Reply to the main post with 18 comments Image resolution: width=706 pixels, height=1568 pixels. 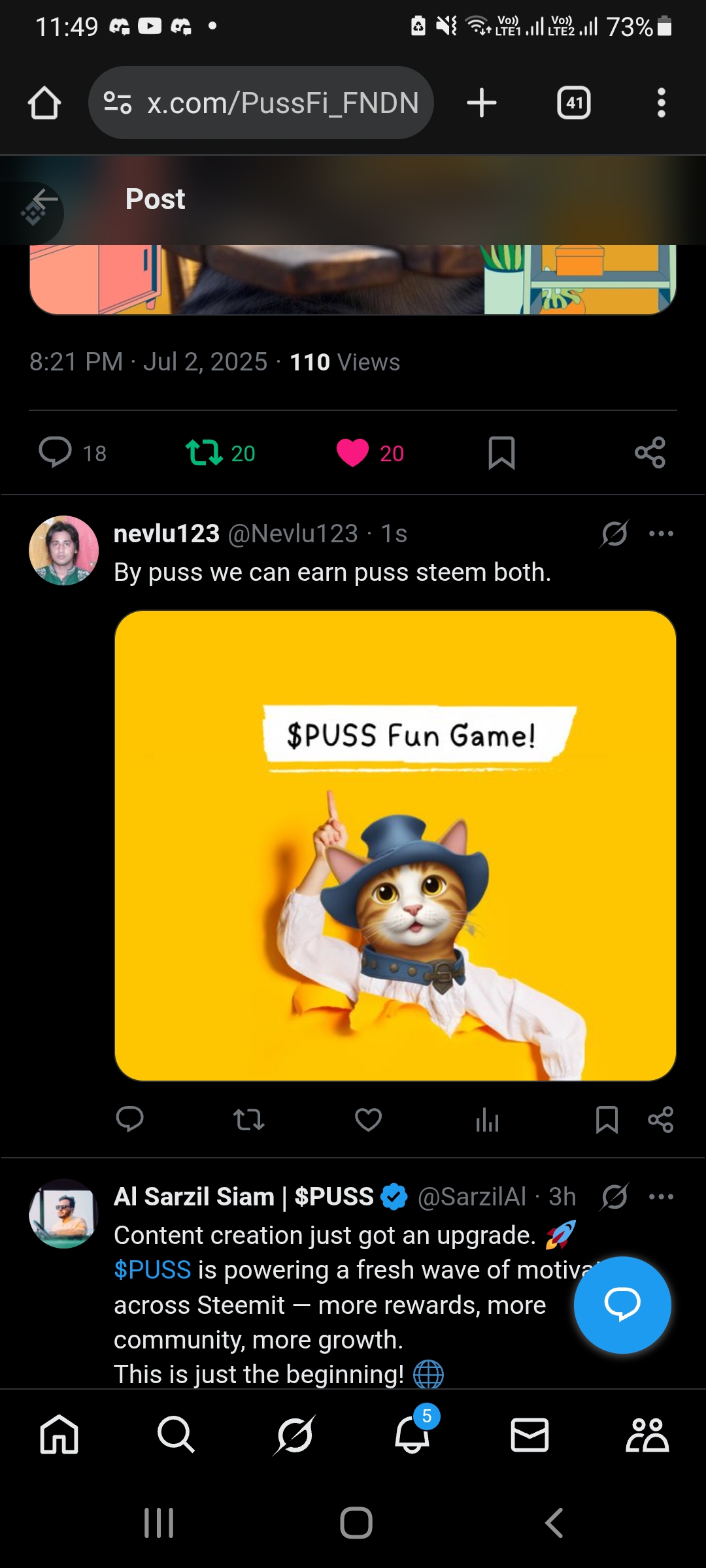pos(56,452)
